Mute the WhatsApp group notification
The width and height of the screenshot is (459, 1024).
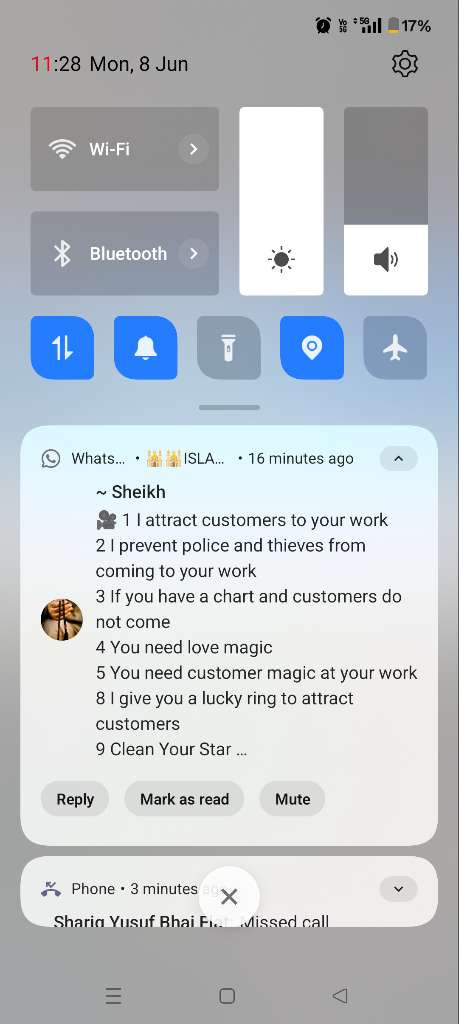tap(293, 799)
